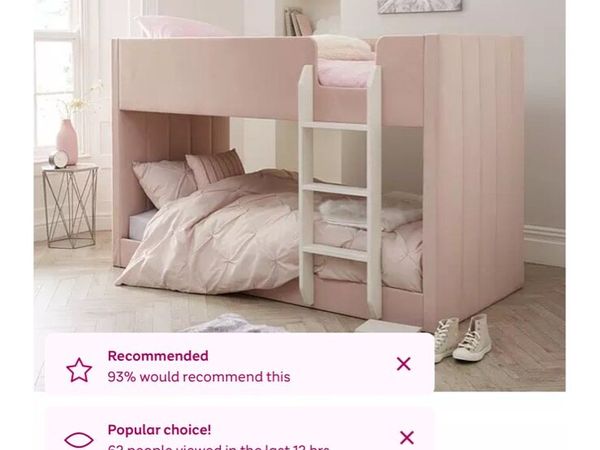
Task: Dismiss the Recommended banner
Action: tap(404, 364)
